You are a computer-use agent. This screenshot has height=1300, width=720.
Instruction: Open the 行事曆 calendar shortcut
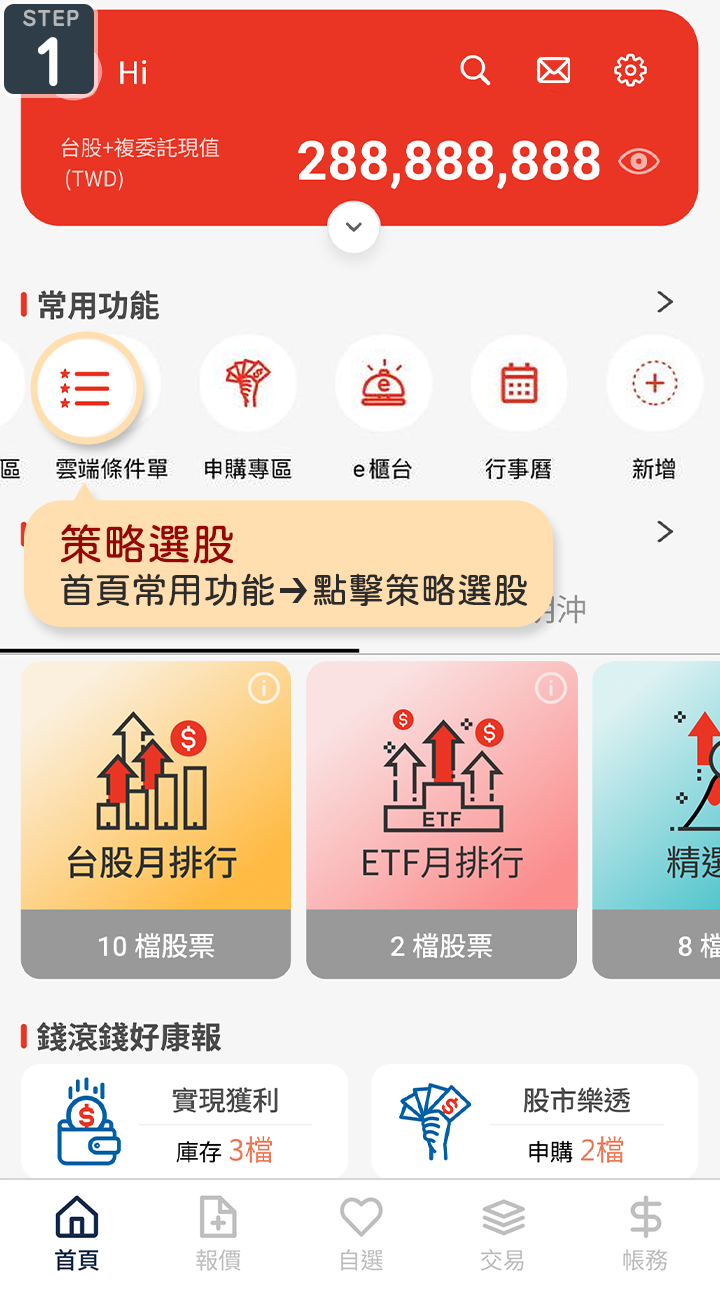518,385
